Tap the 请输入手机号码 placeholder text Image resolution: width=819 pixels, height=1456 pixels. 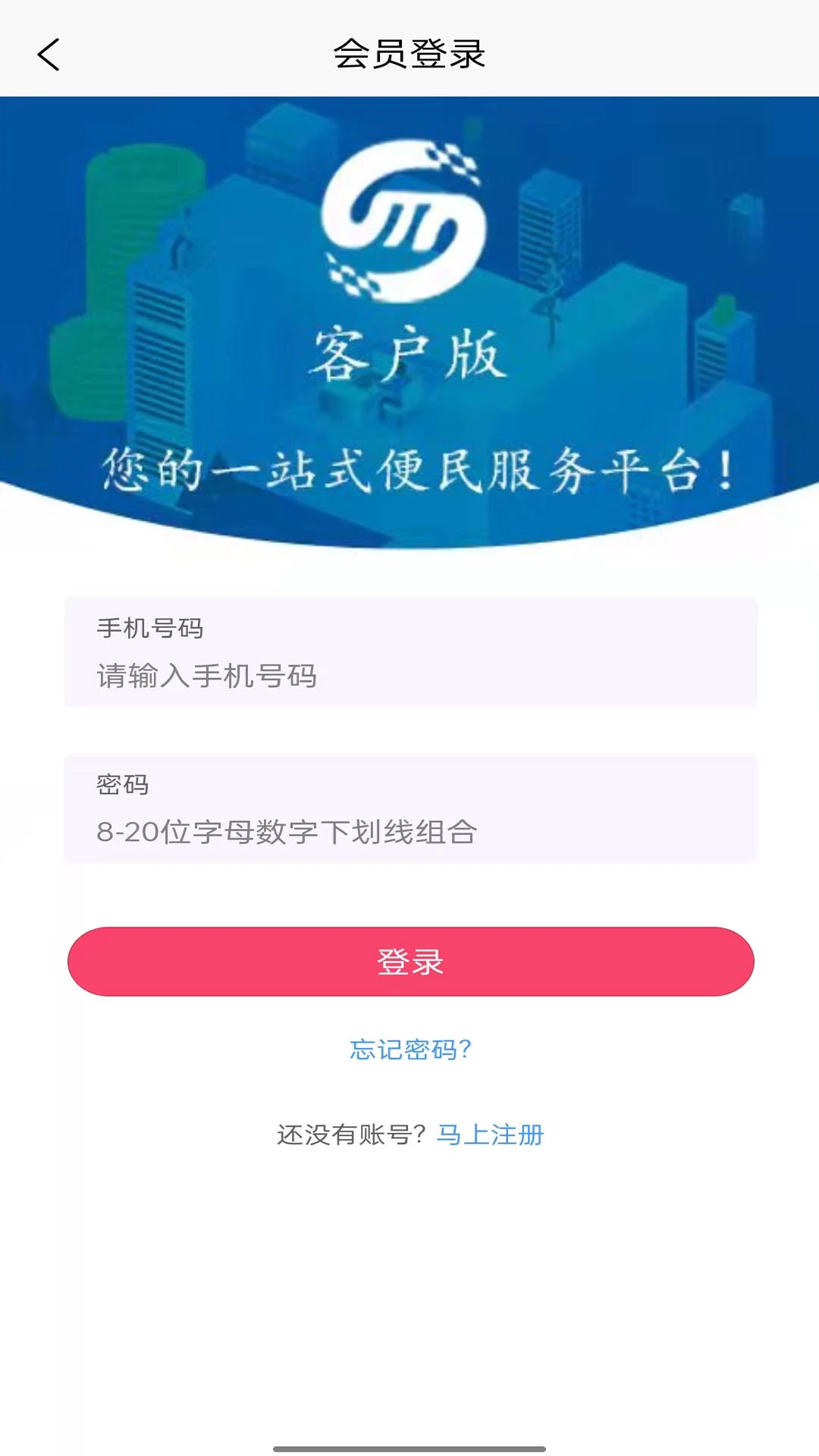coord(209,677)
